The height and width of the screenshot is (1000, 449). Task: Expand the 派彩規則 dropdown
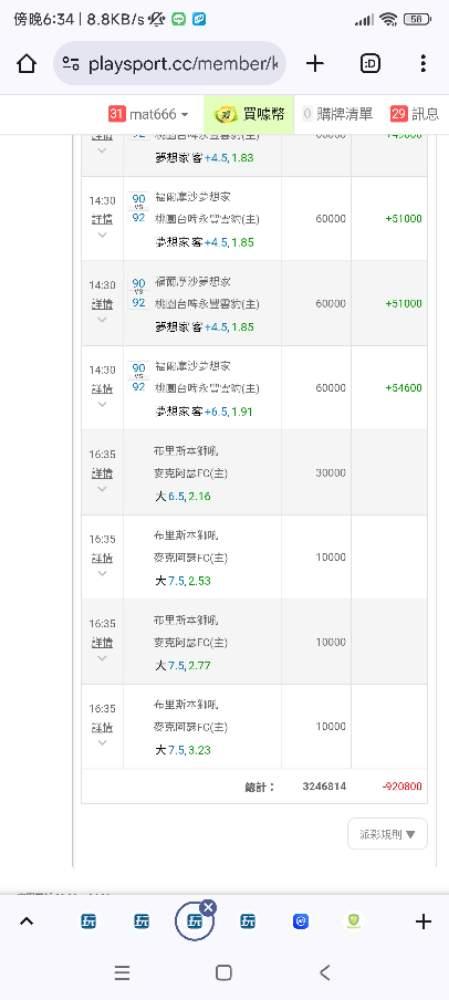388,834
